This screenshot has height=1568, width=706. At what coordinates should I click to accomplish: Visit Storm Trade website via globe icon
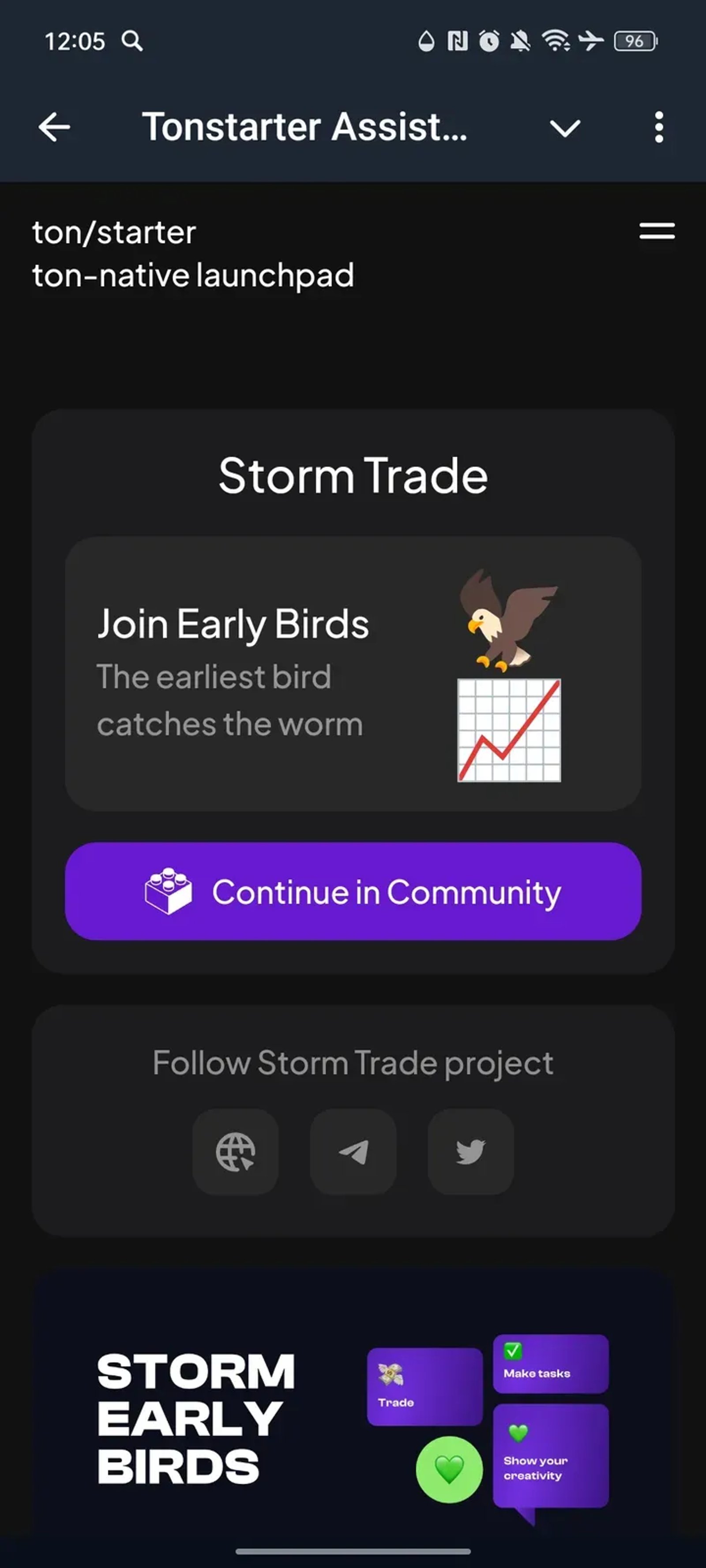tap(236, 1152)
